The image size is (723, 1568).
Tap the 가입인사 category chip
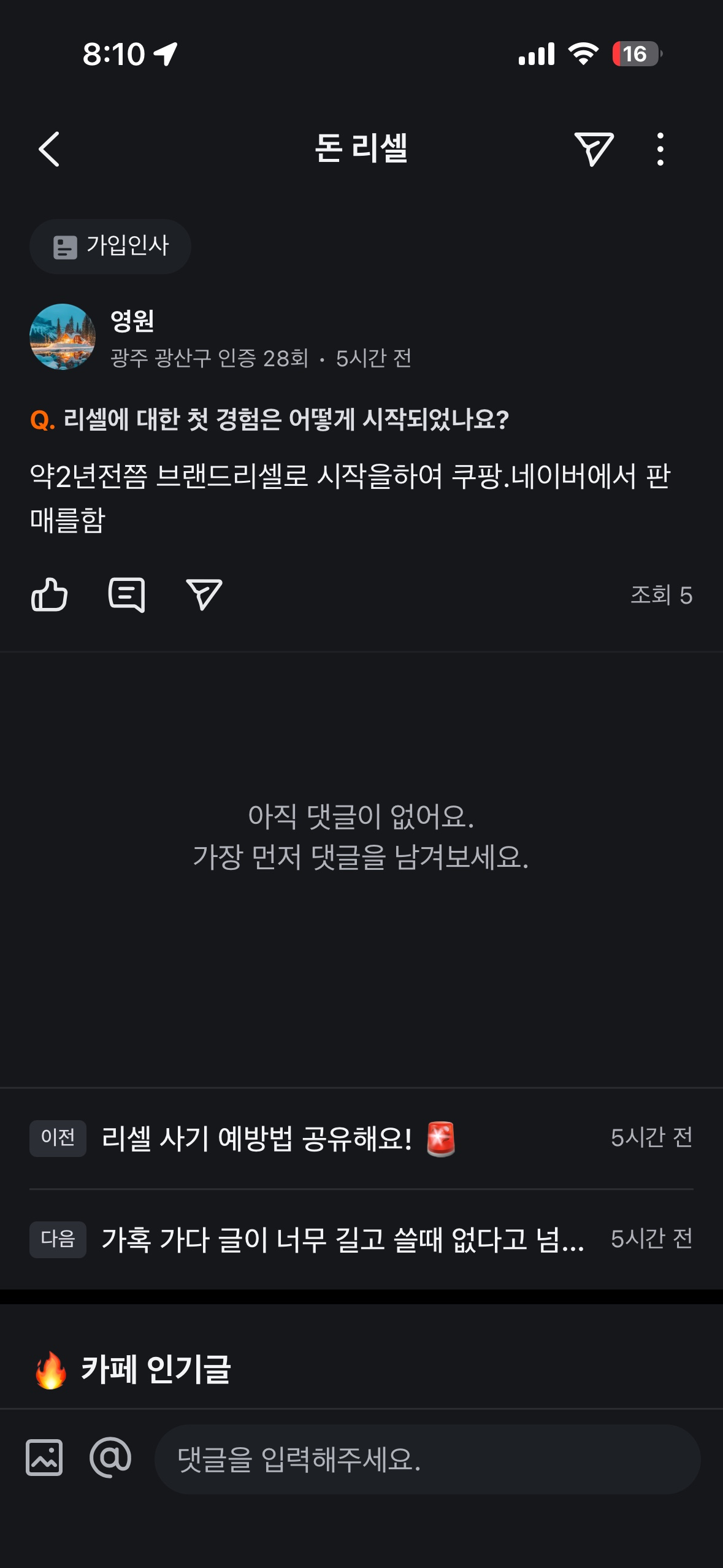(x=110, y=245)
